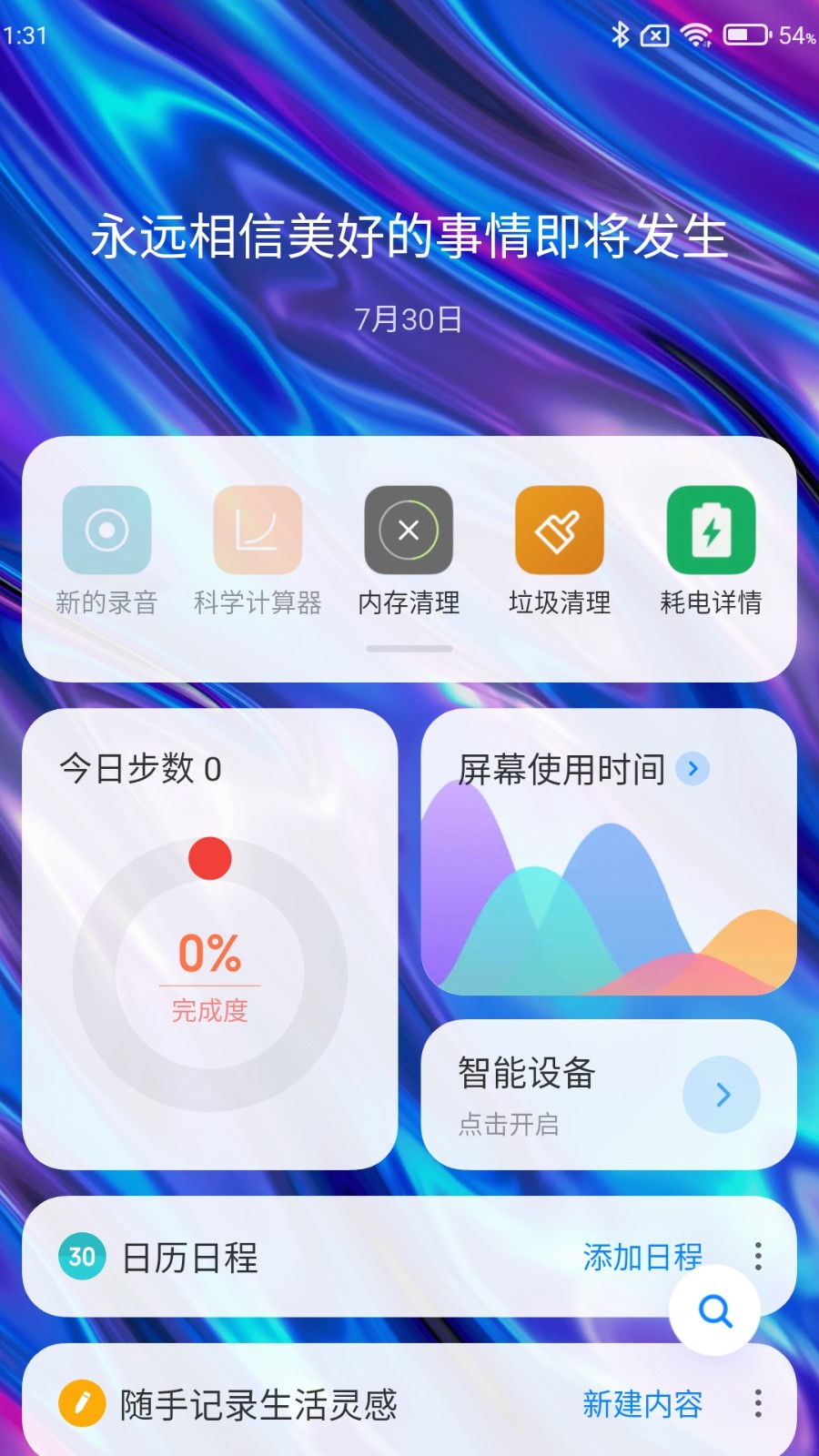Open overflow menu for 随手记录生活灵感

point(758,1404)
